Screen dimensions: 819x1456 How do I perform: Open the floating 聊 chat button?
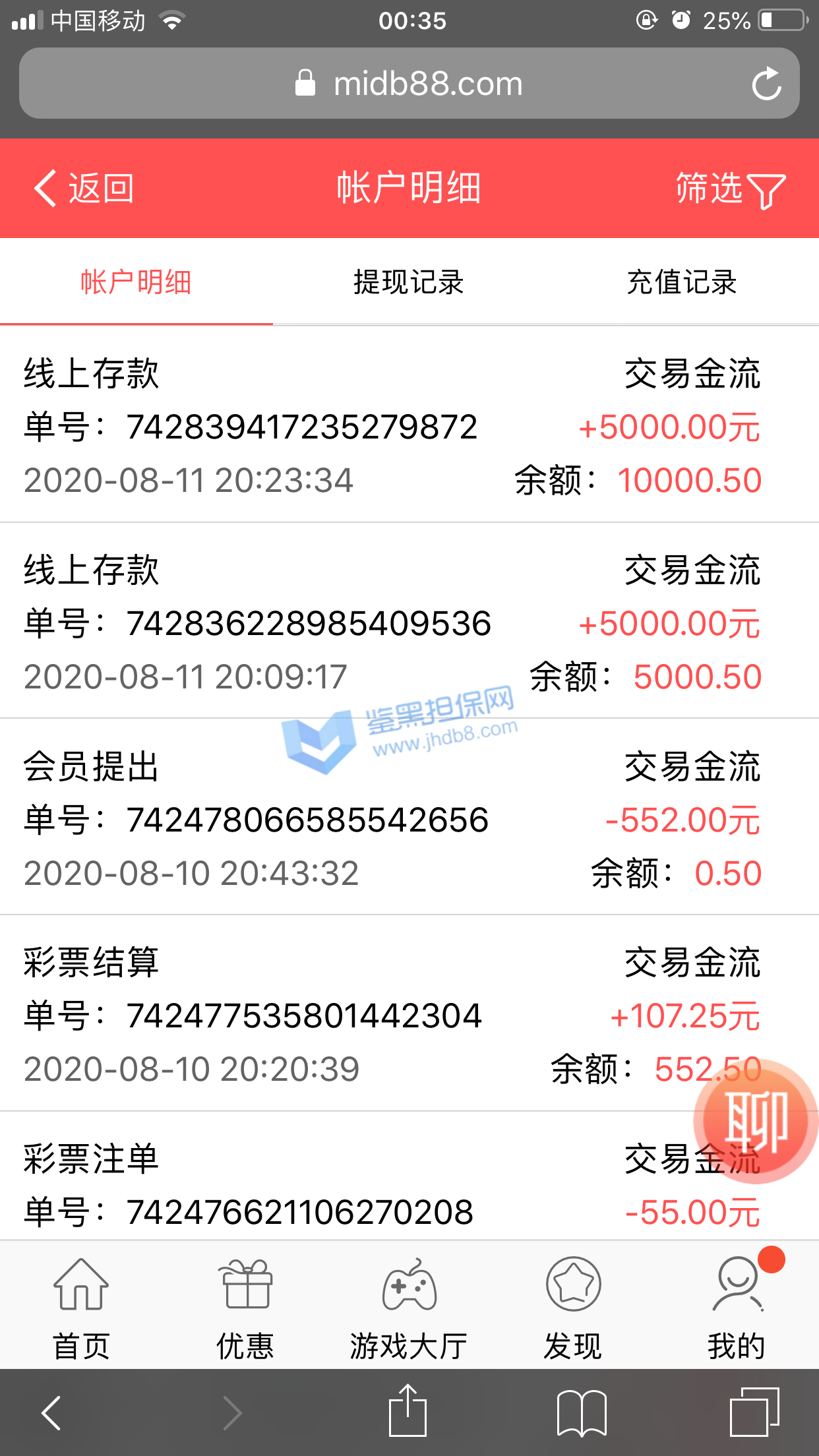(756, 1121)
